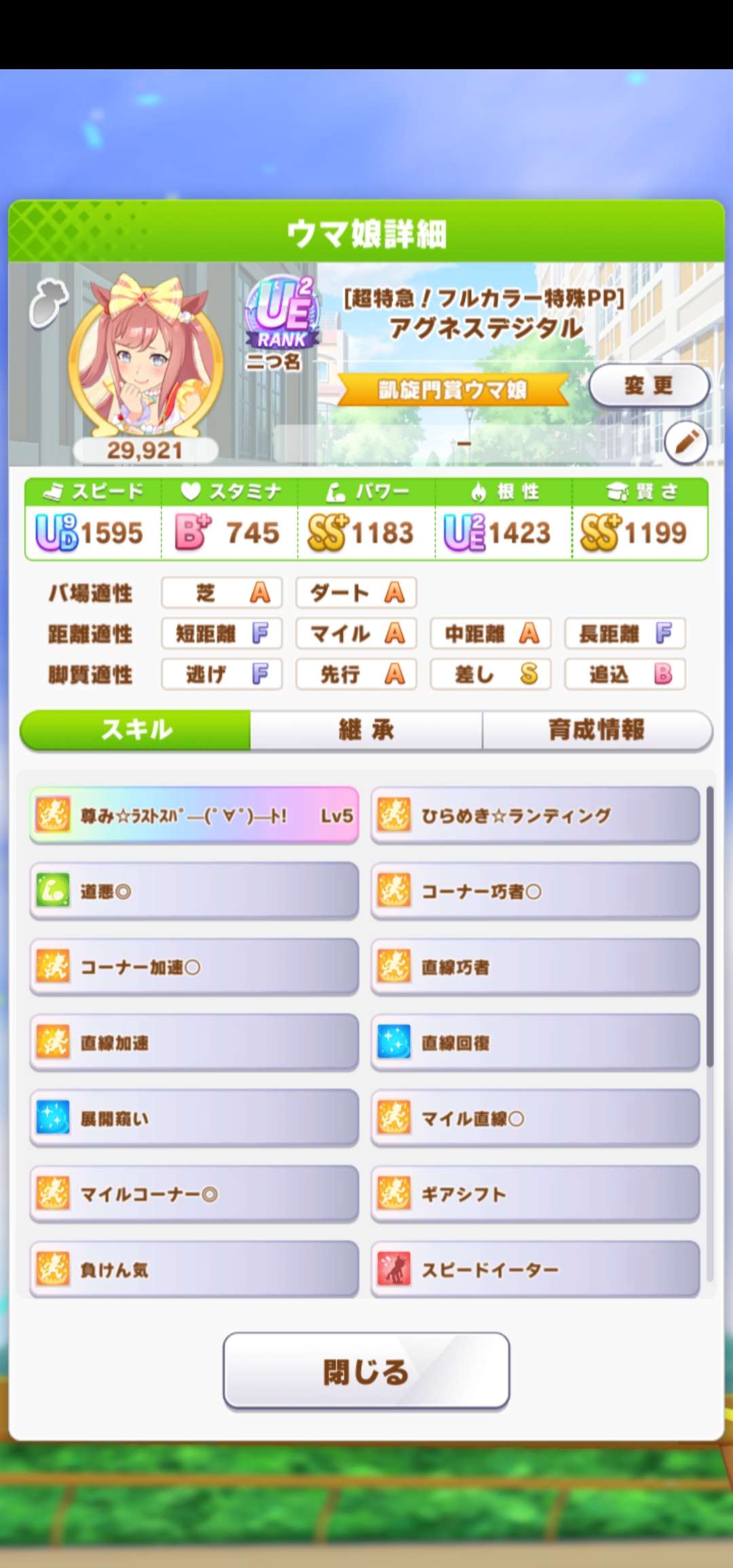Open the スピードイーター skill
Viewport: 733px width, 1568px height.
535,1269
